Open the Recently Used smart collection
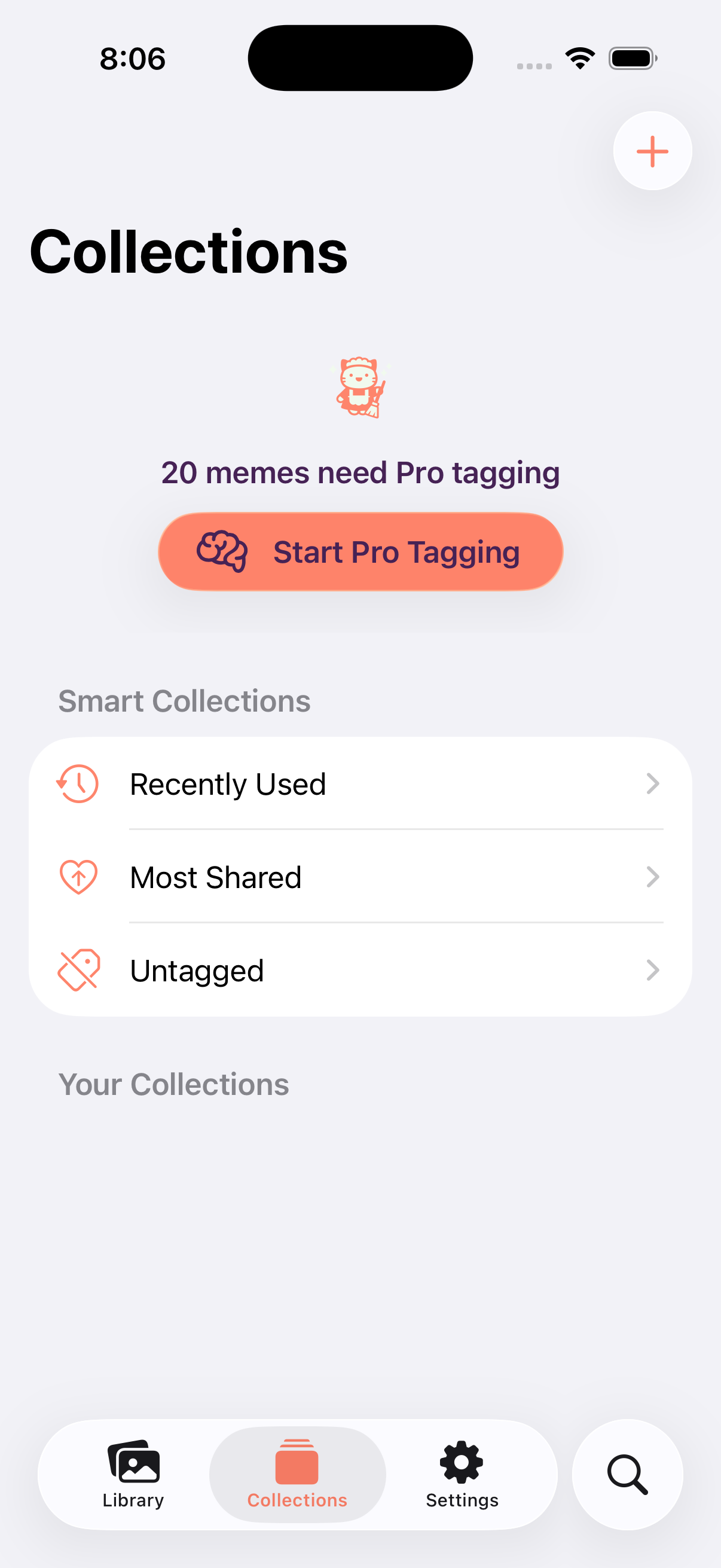 (360, 784)
